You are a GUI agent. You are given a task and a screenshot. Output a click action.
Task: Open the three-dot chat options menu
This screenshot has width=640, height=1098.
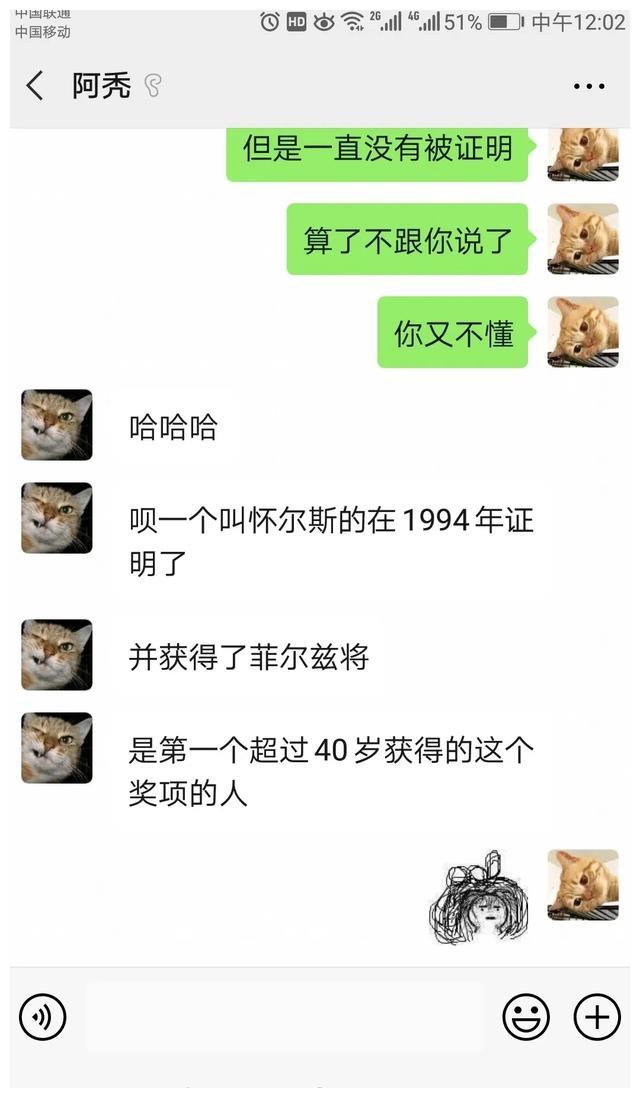(x=588, y=87)
